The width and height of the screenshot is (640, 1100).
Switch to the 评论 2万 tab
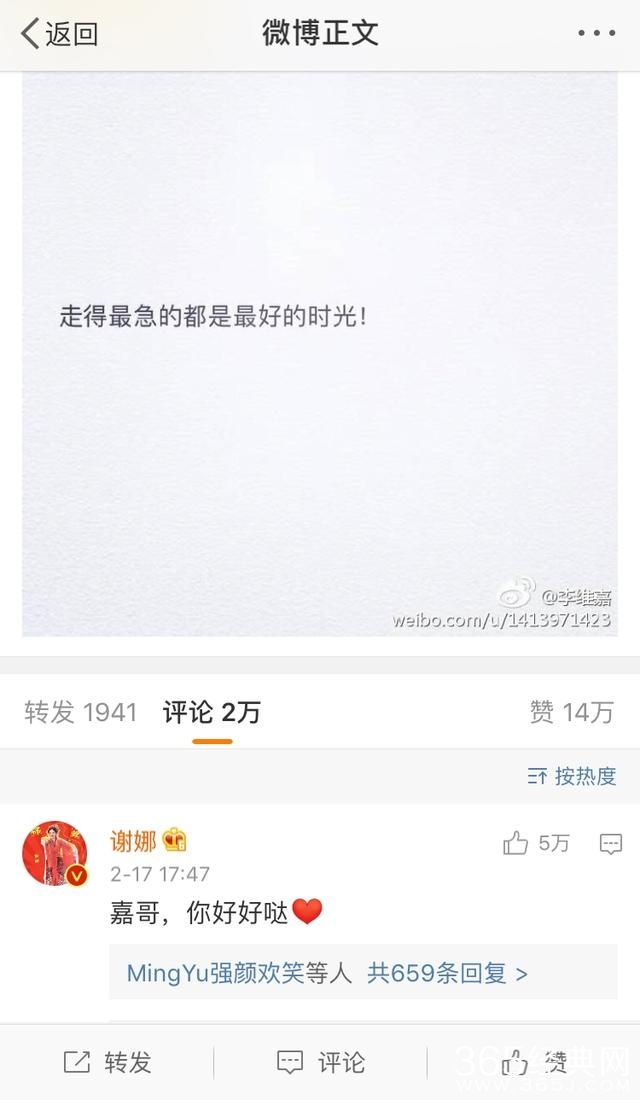[x=212, y=712]
